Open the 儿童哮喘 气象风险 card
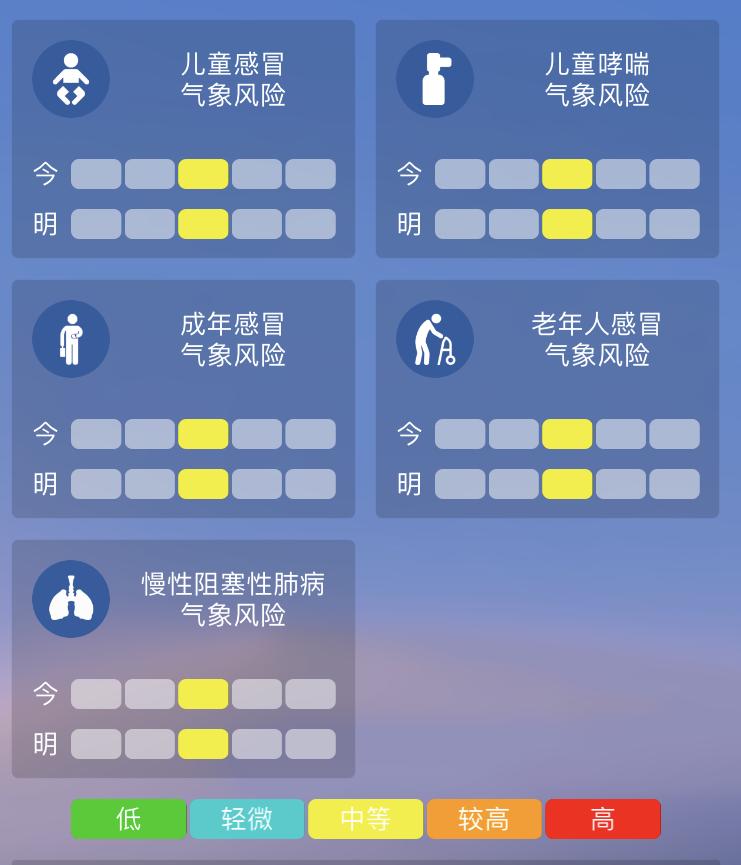This screenshot has height=865, width=741. 547,139
